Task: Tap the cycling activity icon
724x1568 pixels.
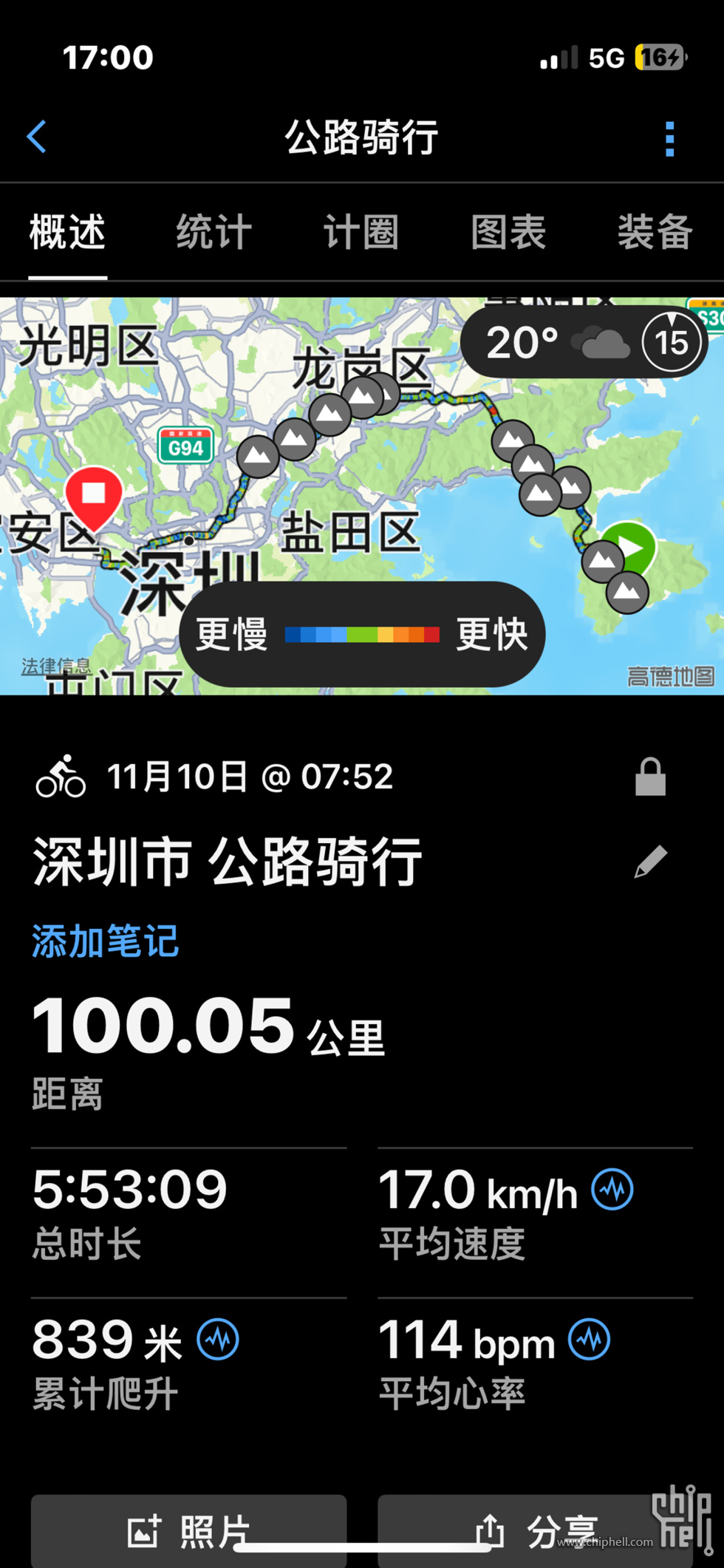Action: [63, 776]
